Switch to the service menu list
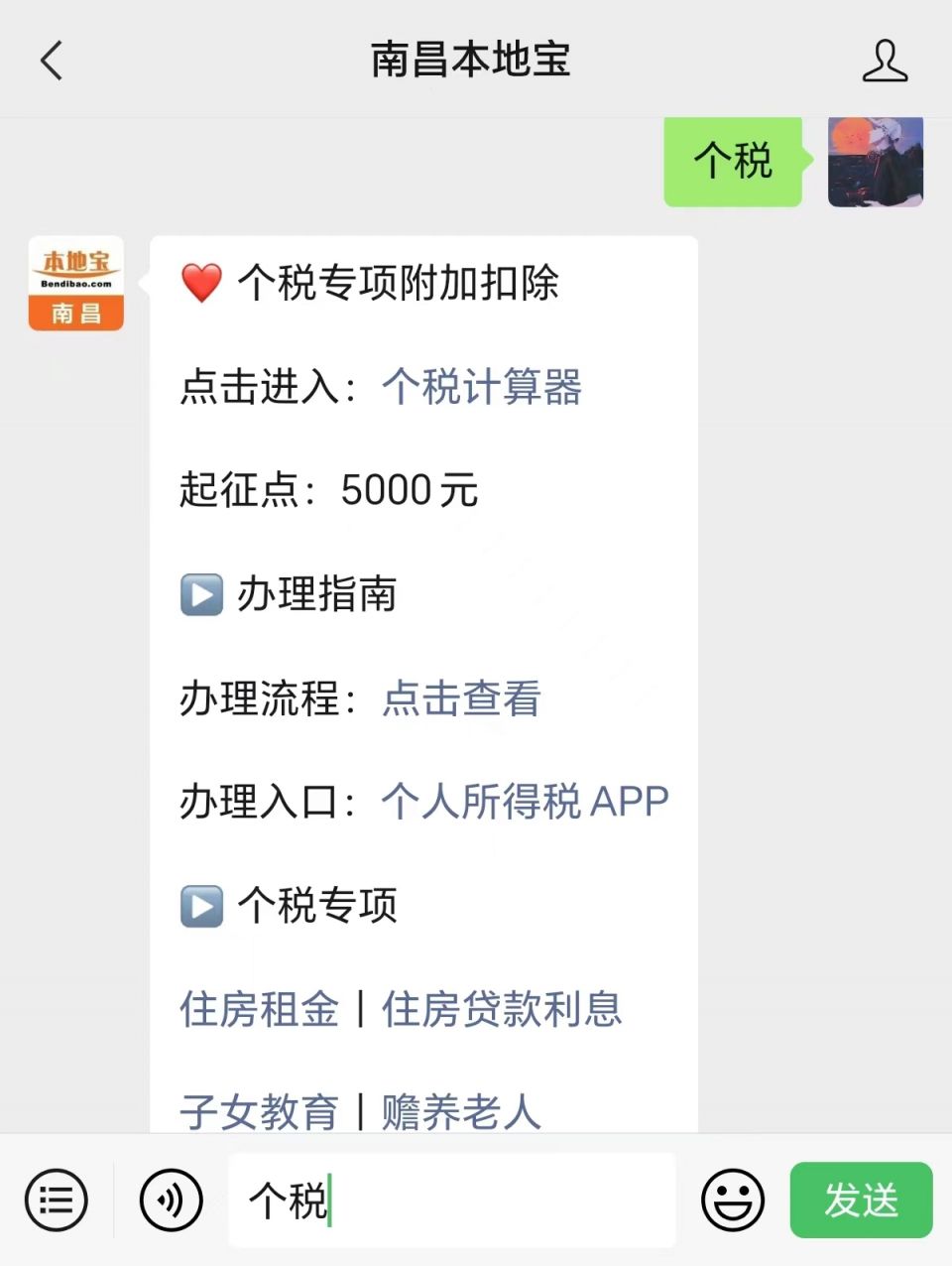 pos(56,1201)
